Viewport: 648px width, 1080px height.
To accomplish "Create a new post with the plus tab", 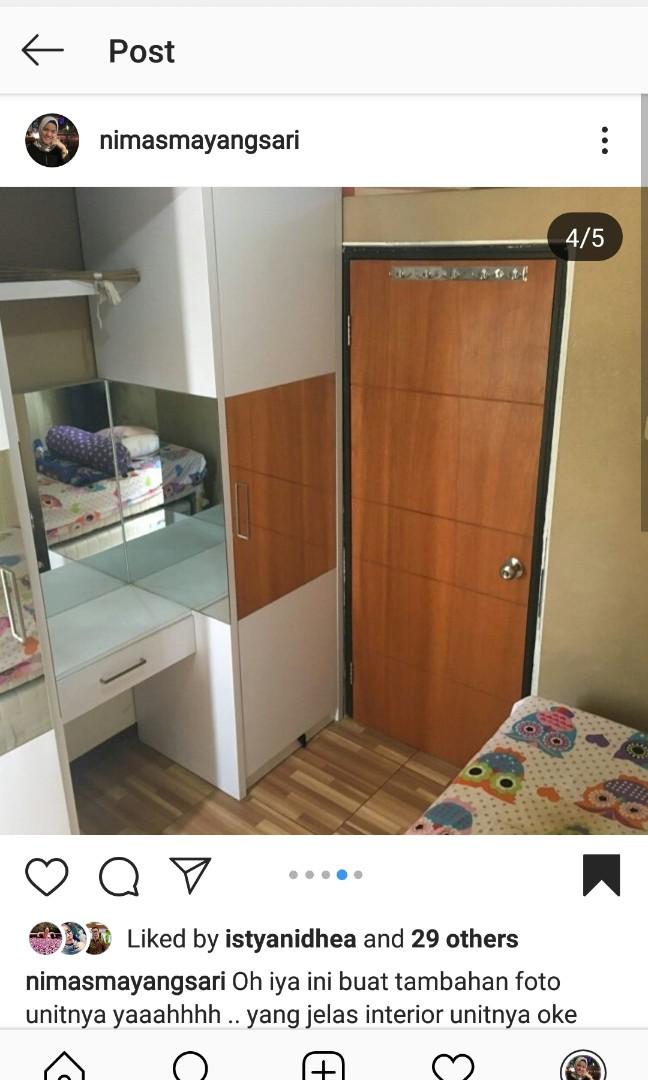I will click(x=323, y=1066).
